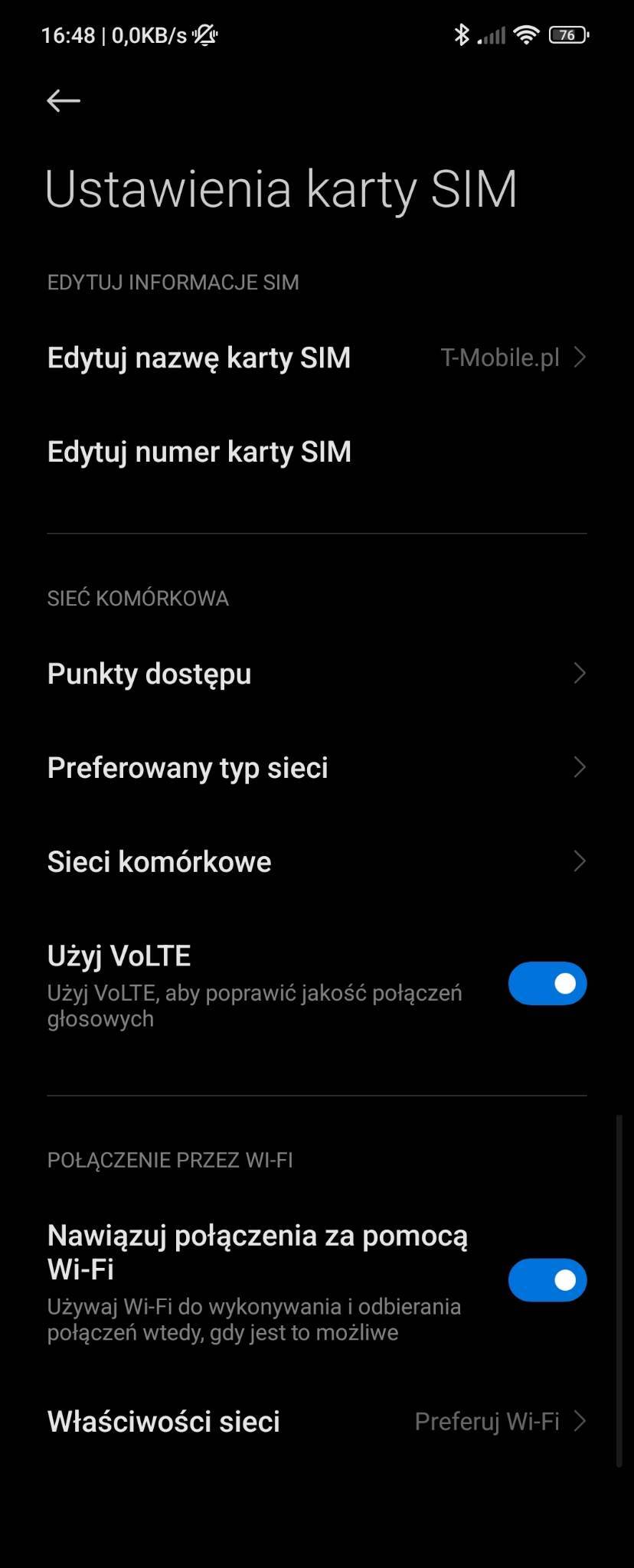The height and width of the screenshot is (1568, 634).
Task: Go back using the top arrow
Action: (x=64, y=100)
